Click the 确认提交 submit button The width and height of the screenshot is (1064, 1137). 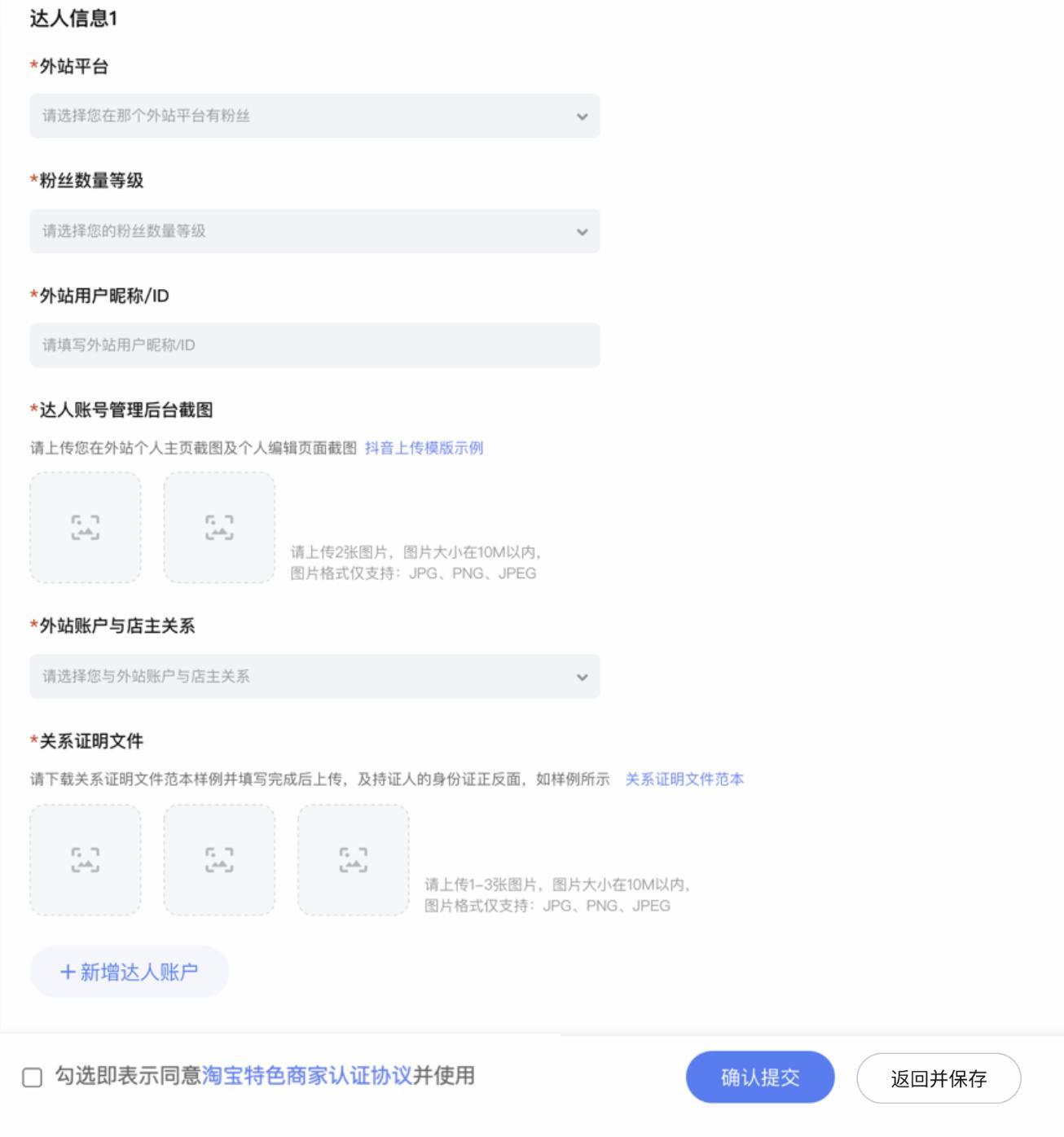coord(759,1077)
